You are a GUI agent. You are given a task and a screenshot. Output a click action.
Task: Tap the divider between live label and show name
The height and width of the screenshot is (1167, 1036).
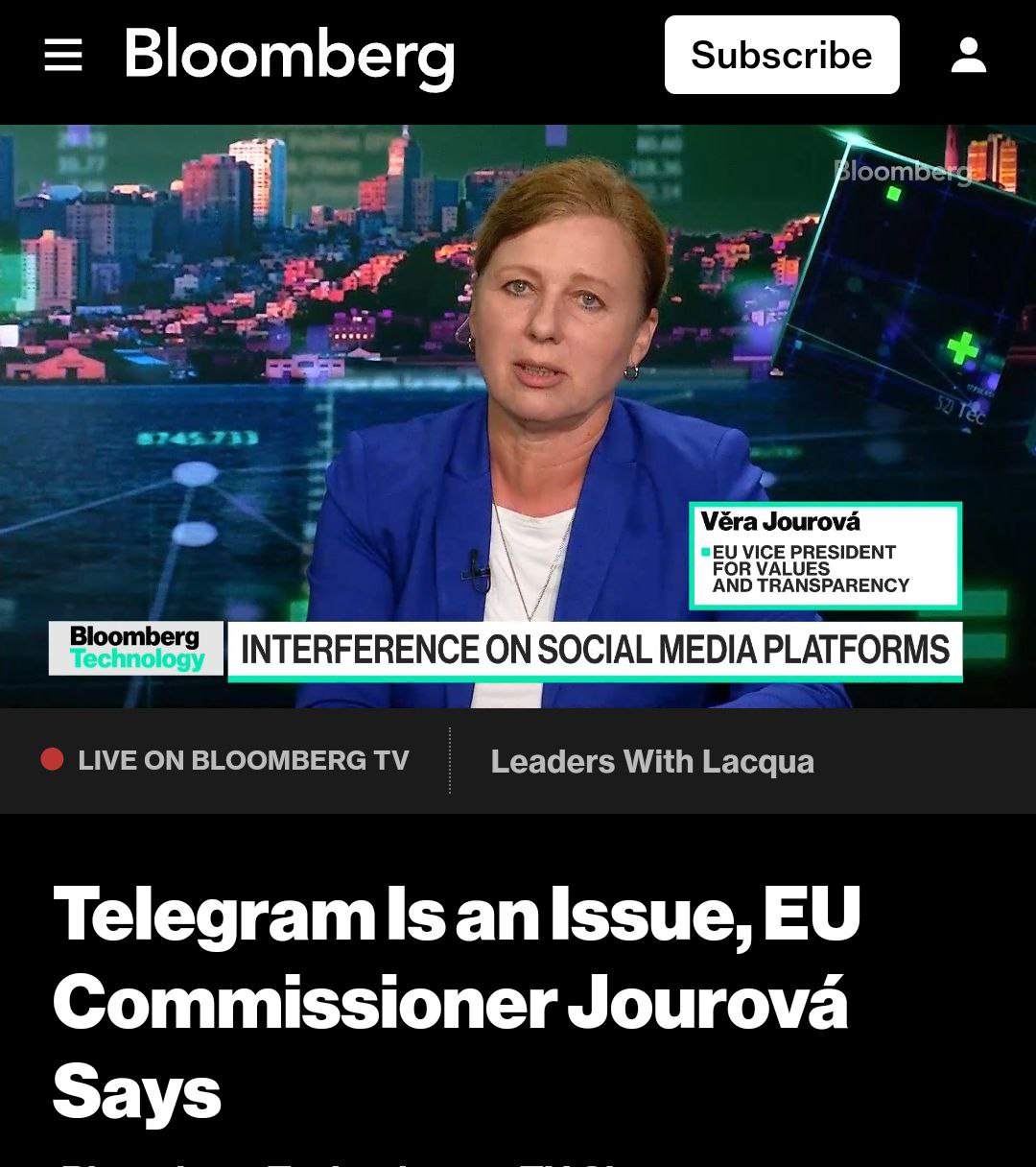point(450,761)
